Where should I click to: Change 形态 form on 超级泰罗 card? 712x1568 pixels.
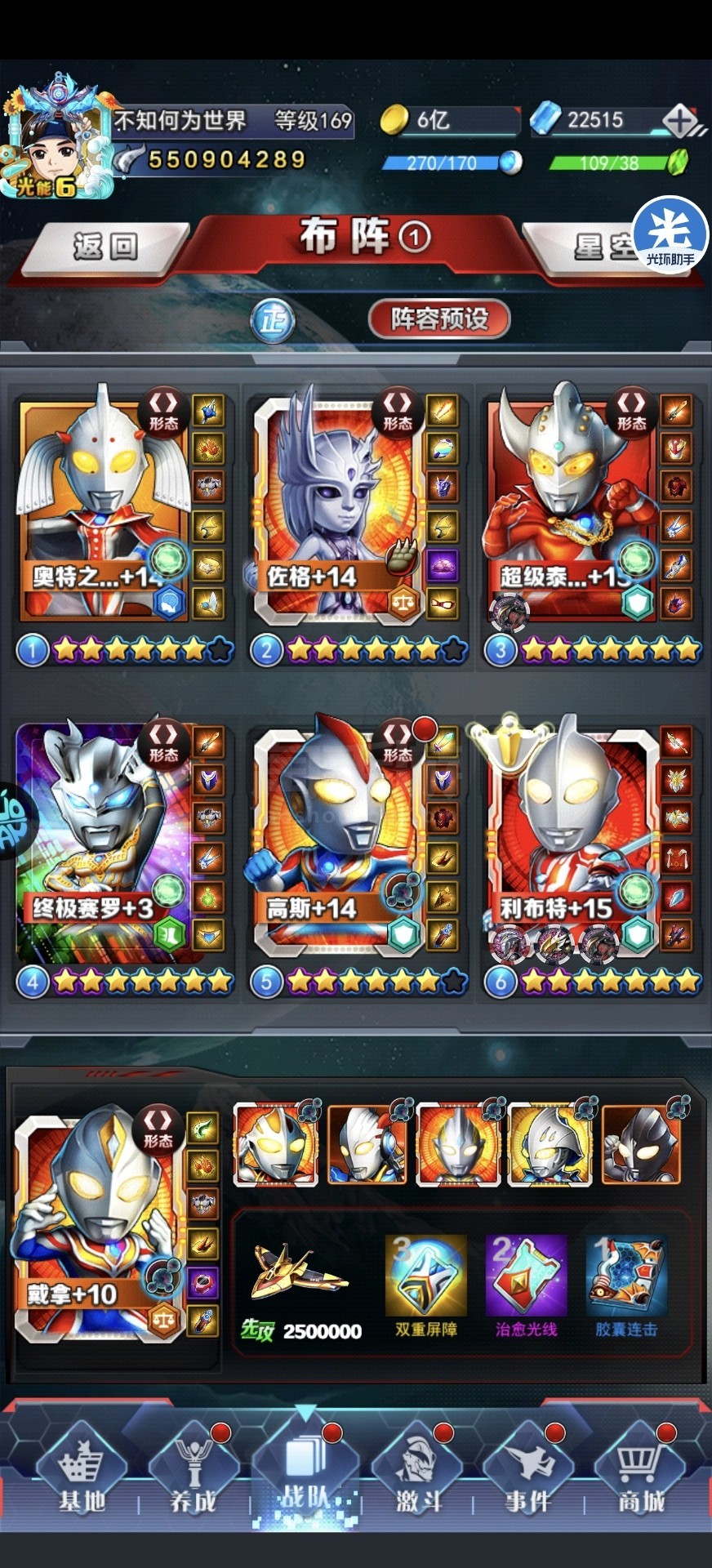tap(630, 411)
